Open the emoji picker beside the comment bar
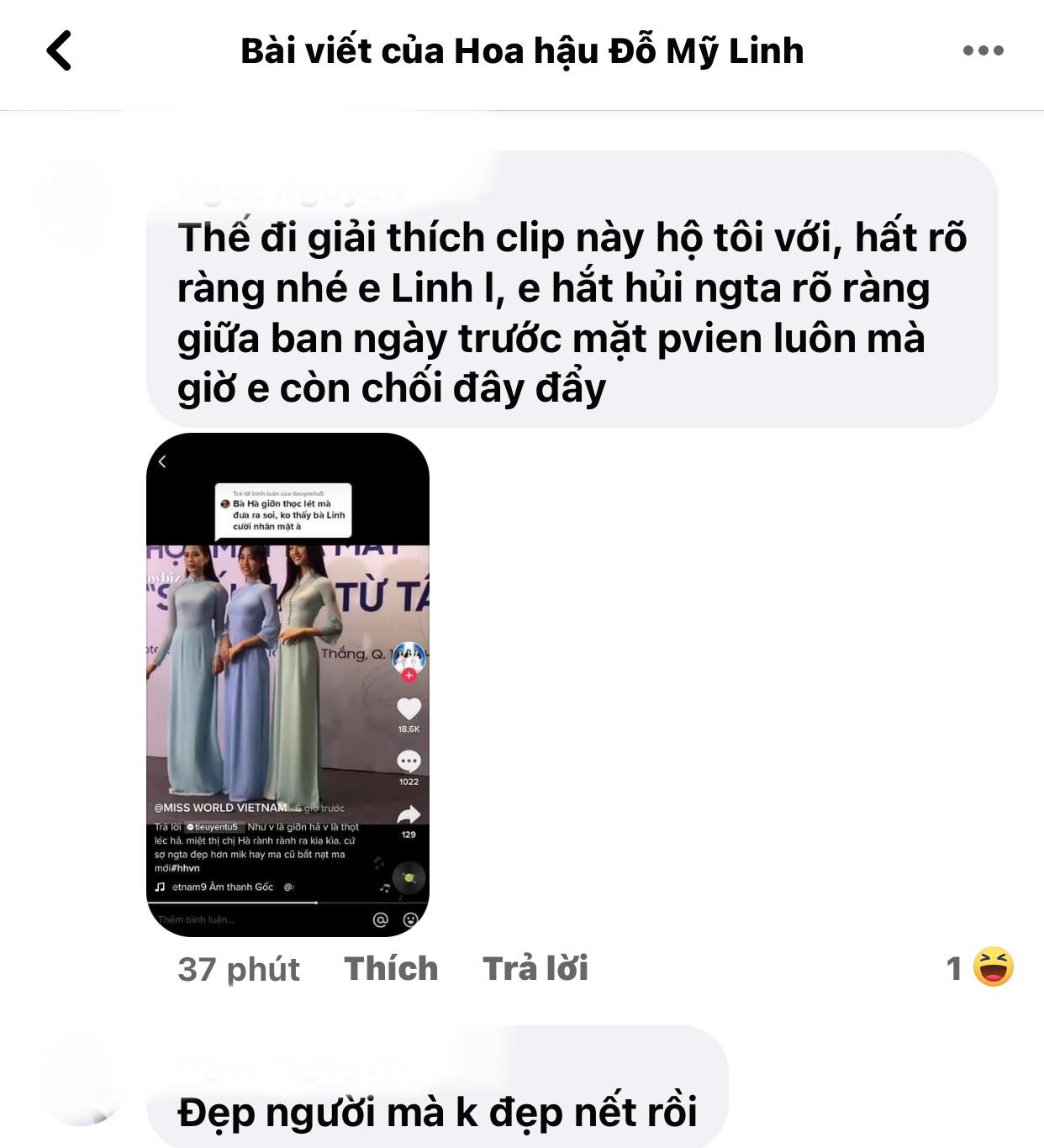 [x=411, y=920]
